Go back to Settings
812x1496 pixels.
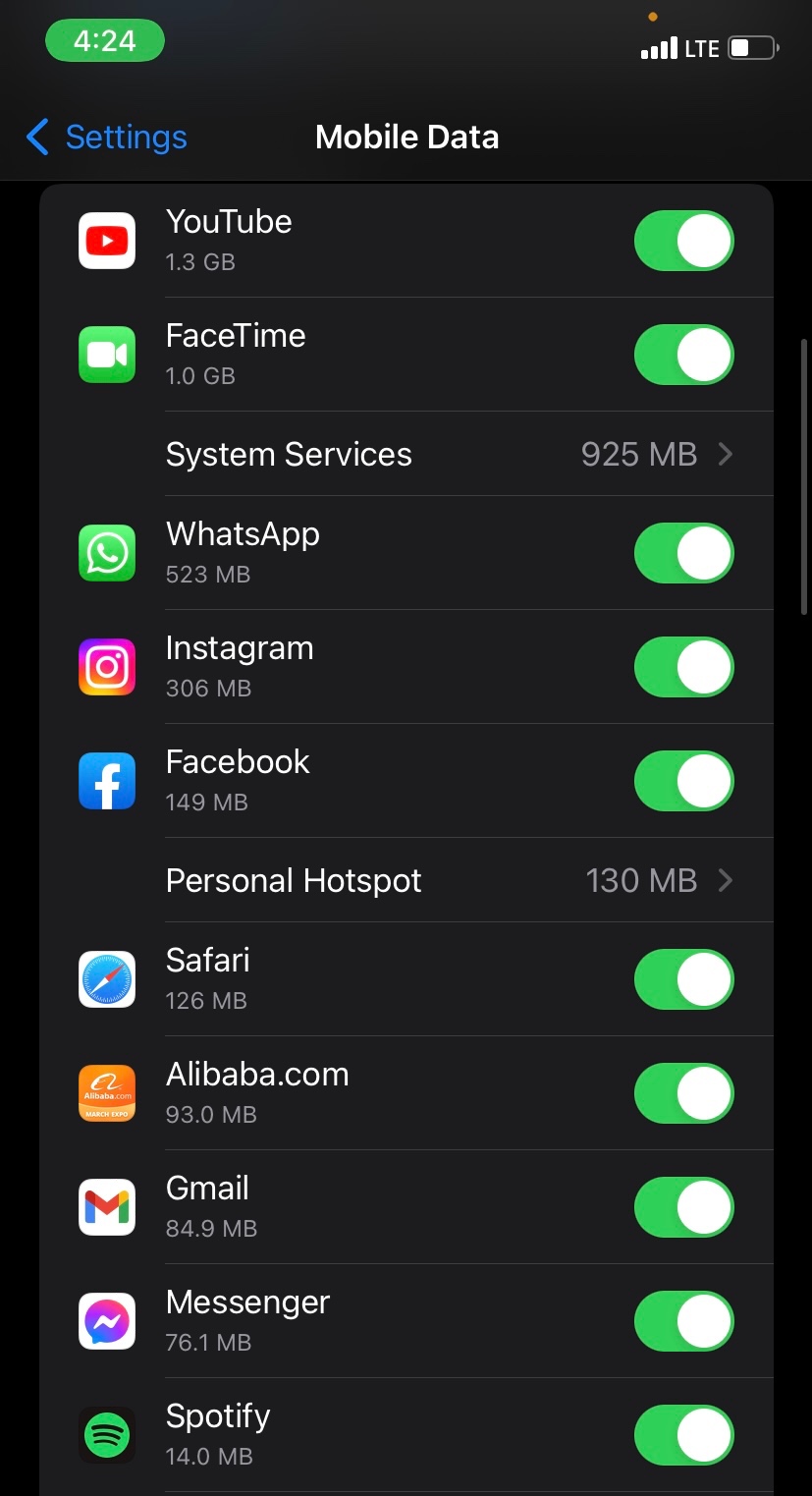coord(106,138)
